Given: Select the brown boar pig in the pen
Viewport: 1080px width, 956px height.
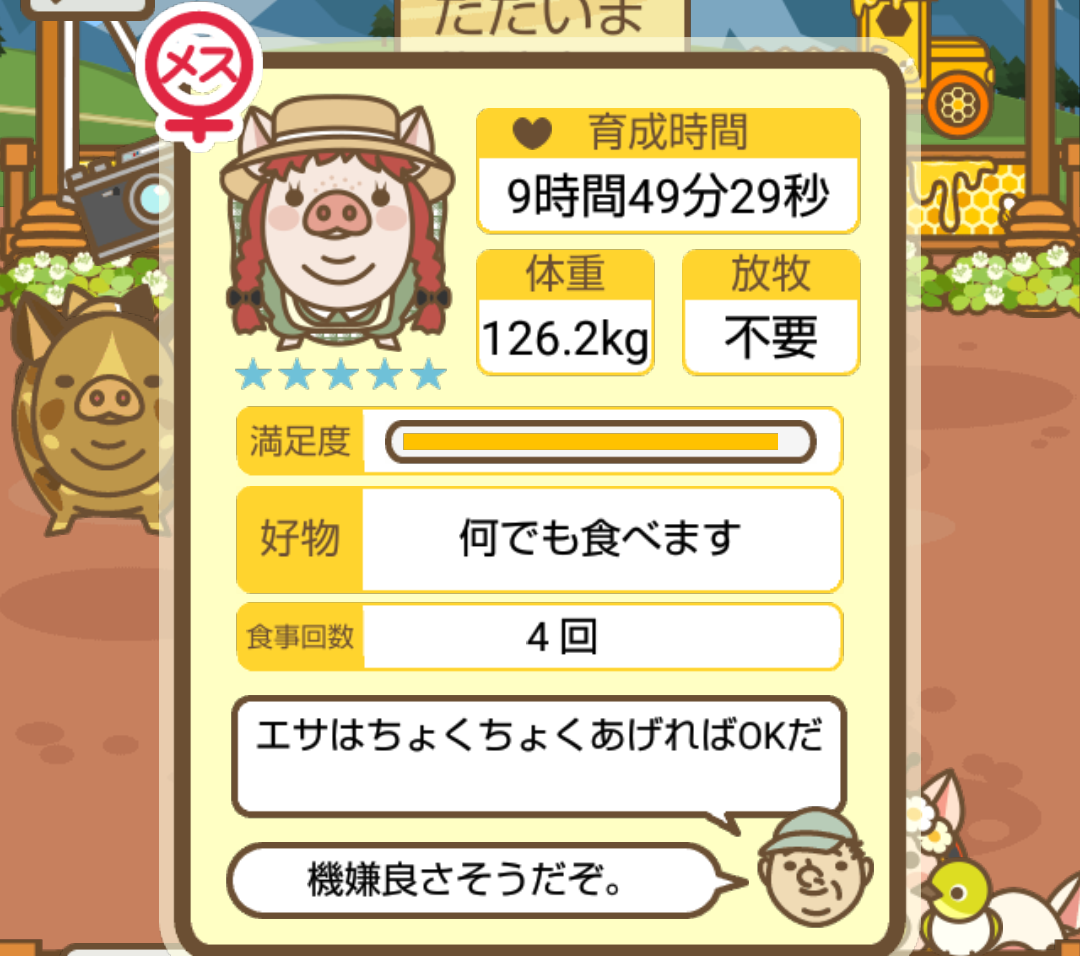Looking at the screenshot, I should point(88,410).
